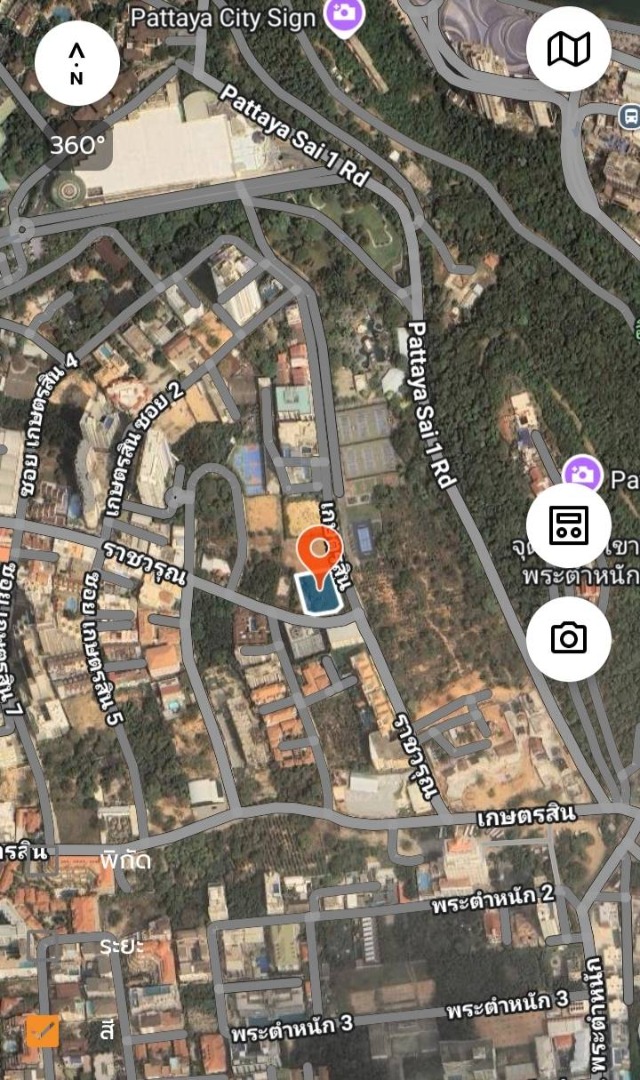Open the orange pencil color swatch

tap(42, 1030)
